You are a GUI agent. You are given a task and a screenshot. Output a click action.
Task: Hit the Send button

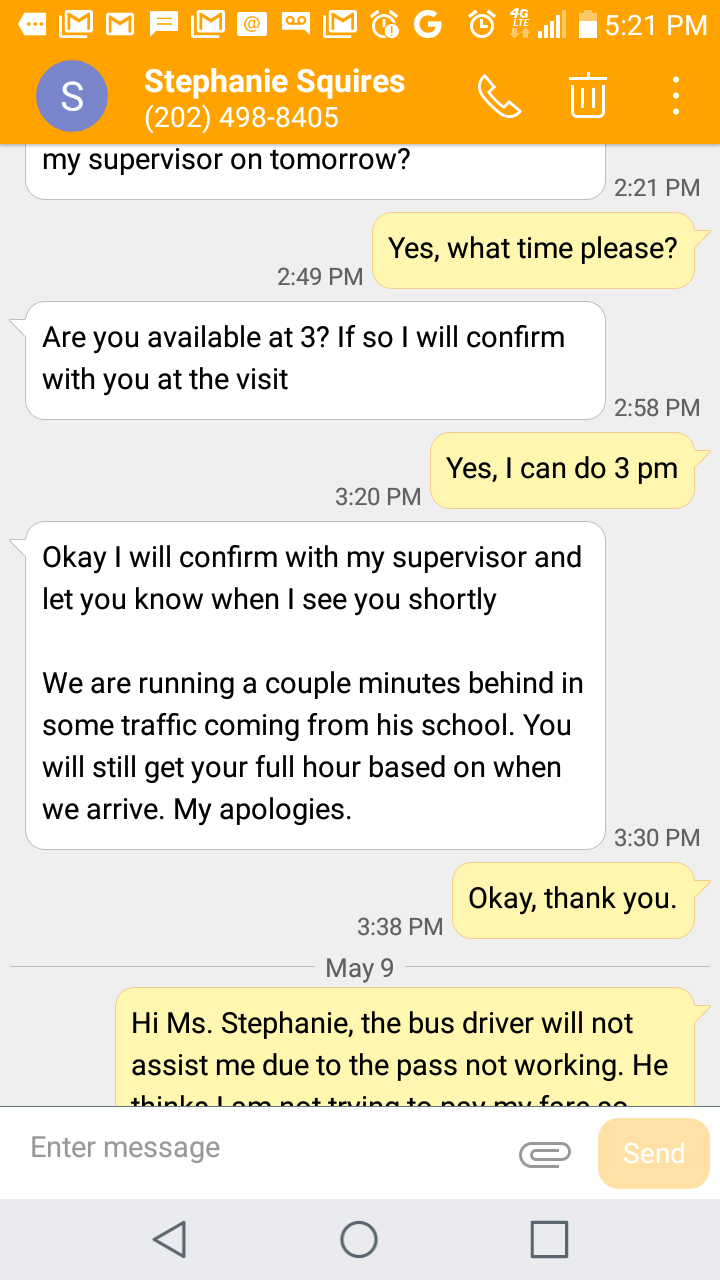tap(654, 1153)
